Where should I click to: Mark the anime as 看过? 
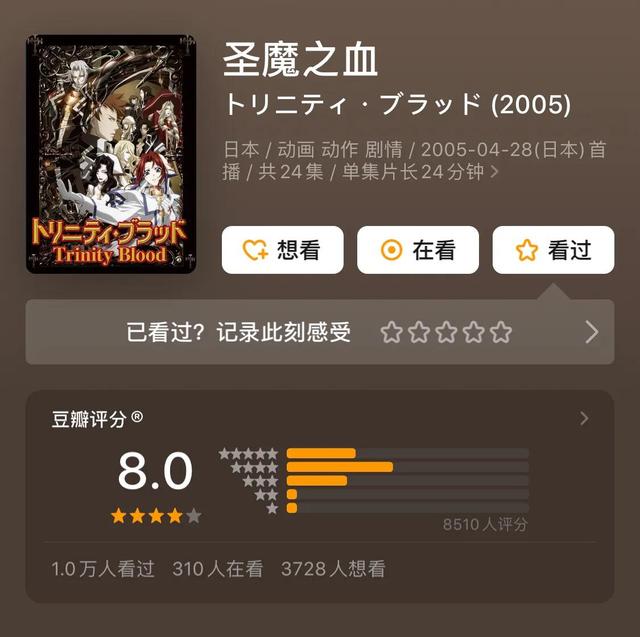[553, 250]
